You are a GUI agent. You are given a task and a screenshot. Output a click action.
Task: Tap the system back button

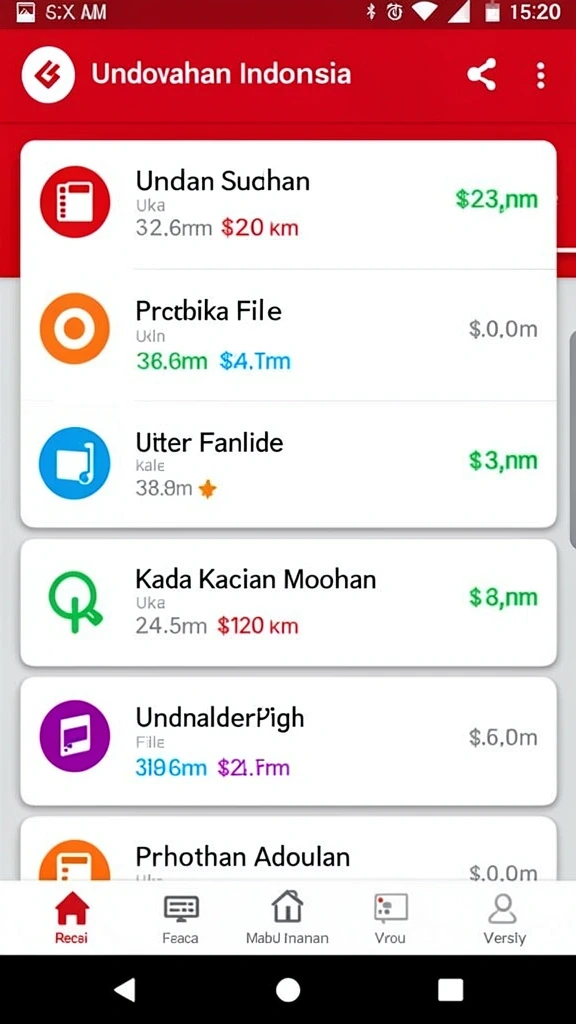[x=124, y=989]
